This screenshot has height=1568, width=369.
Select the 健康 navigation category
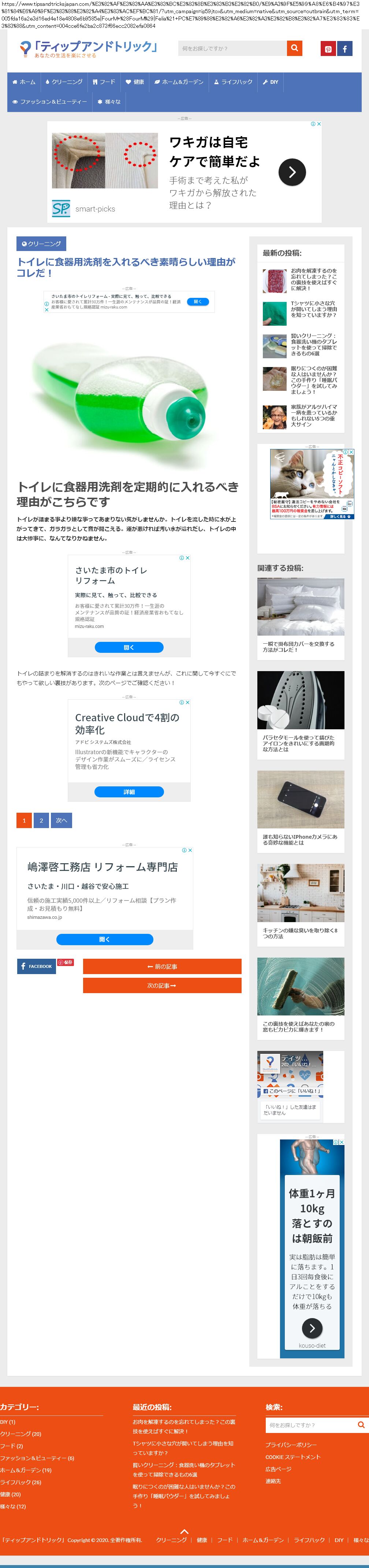coord(135,82)
